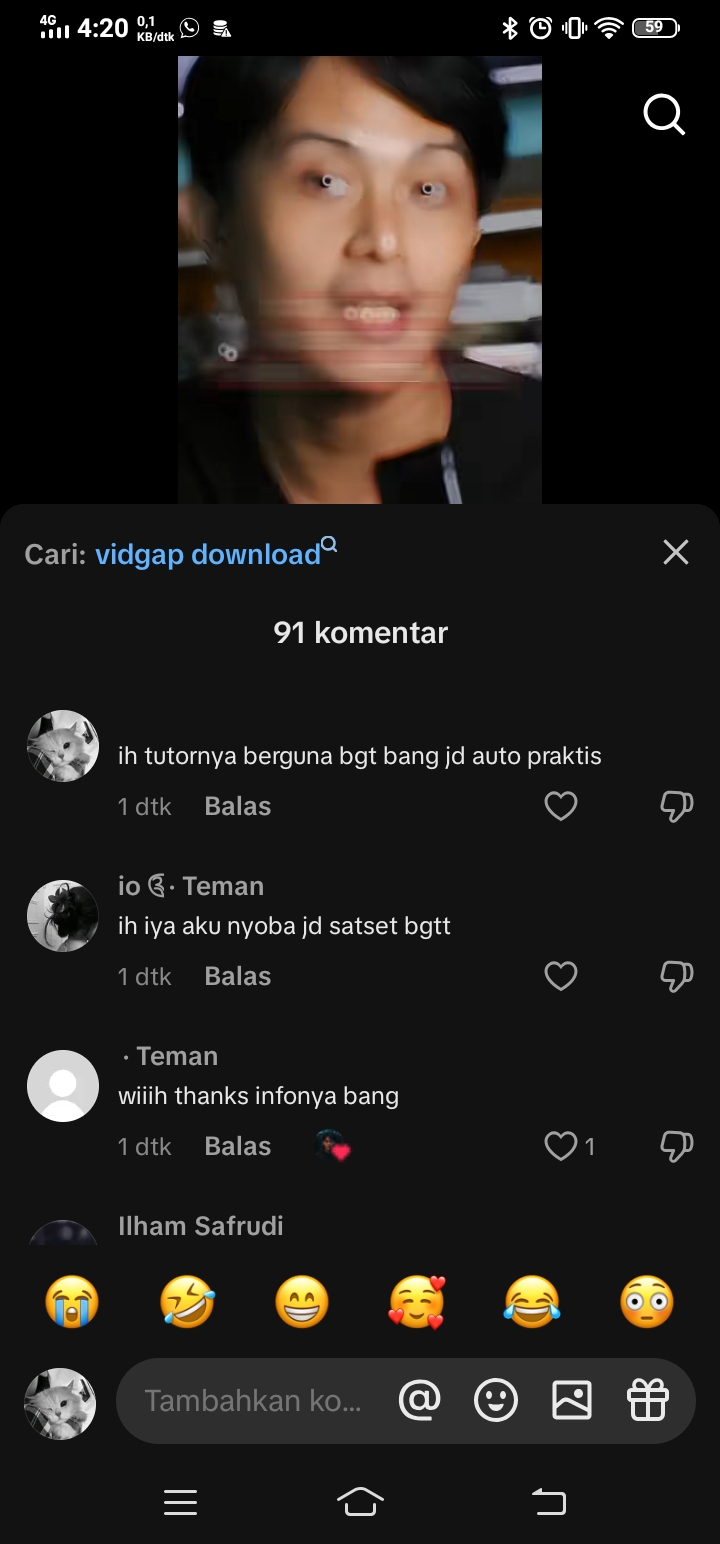Dislike the "aku nyoba jd satset" comment
720x1544 pixels.
[x=677, y=976]
